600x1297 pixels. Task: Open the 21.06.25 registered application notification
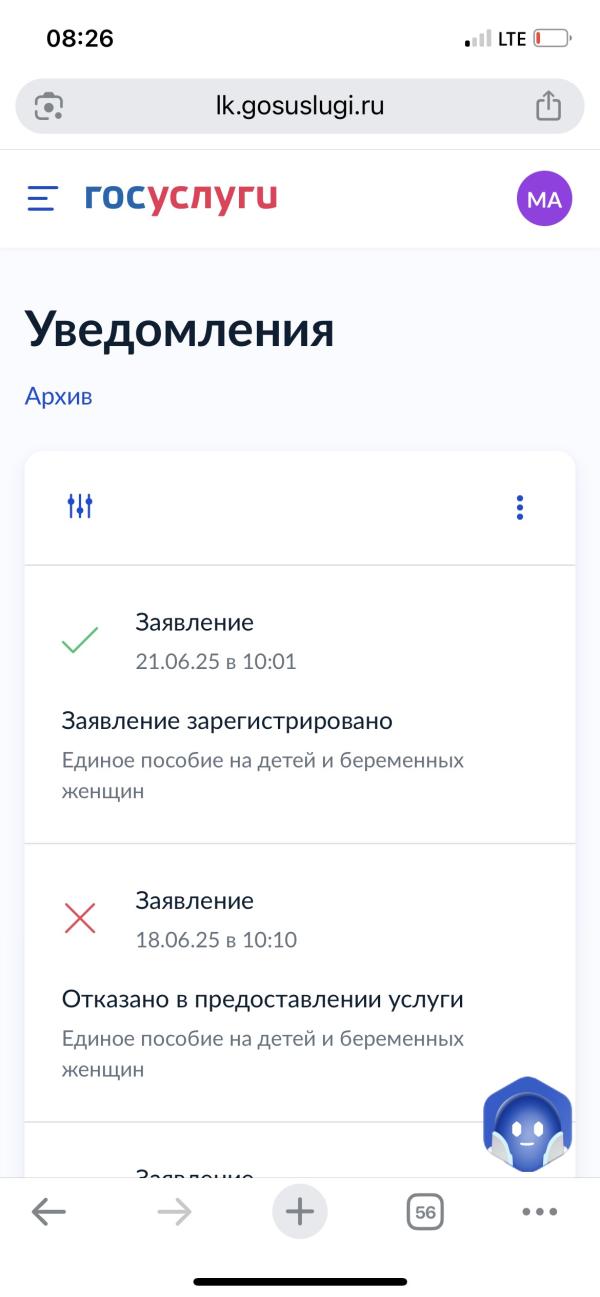coord(300,720)
